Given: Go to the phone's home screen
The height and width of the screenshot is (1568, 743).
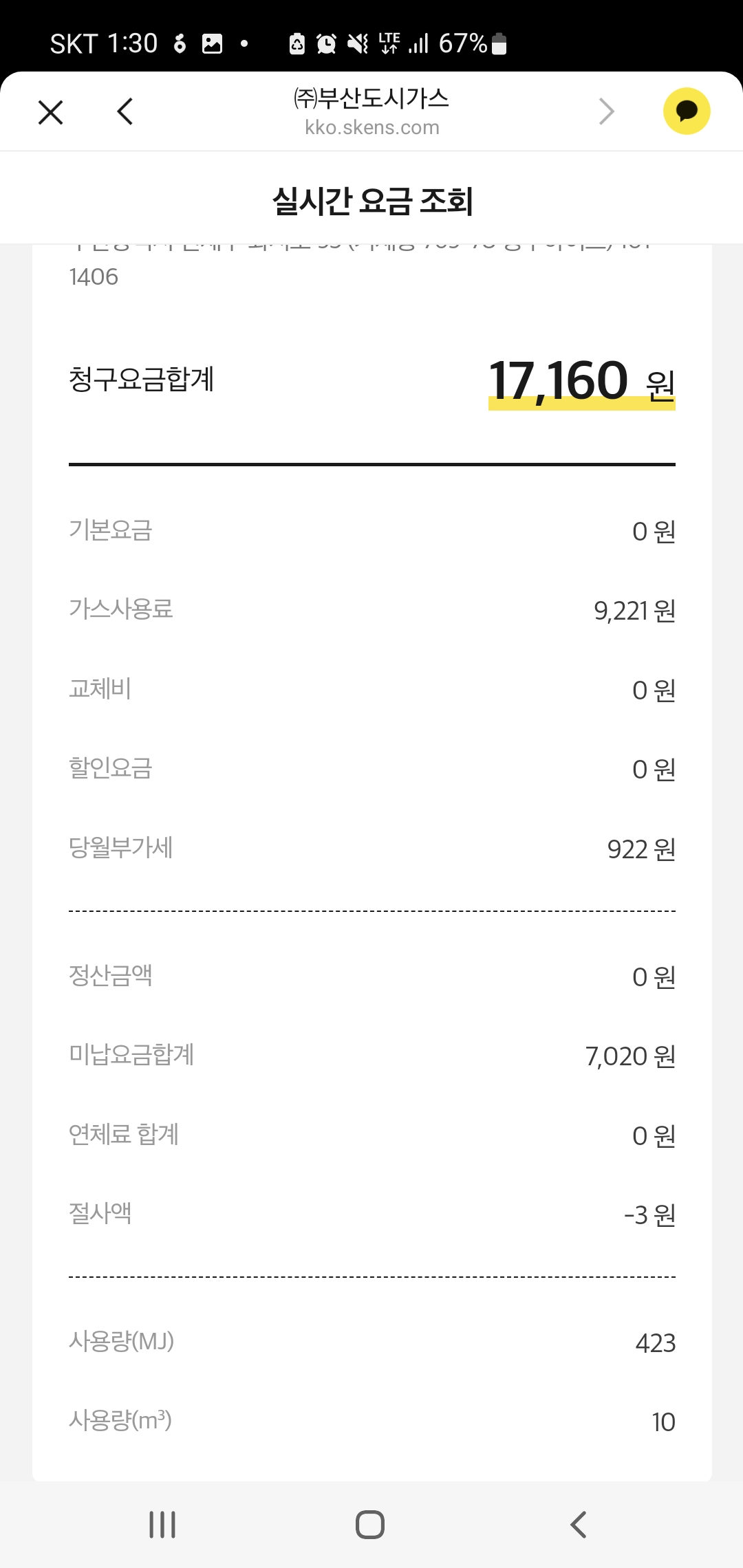Looking at the screenshot, I should (370, 1525).
